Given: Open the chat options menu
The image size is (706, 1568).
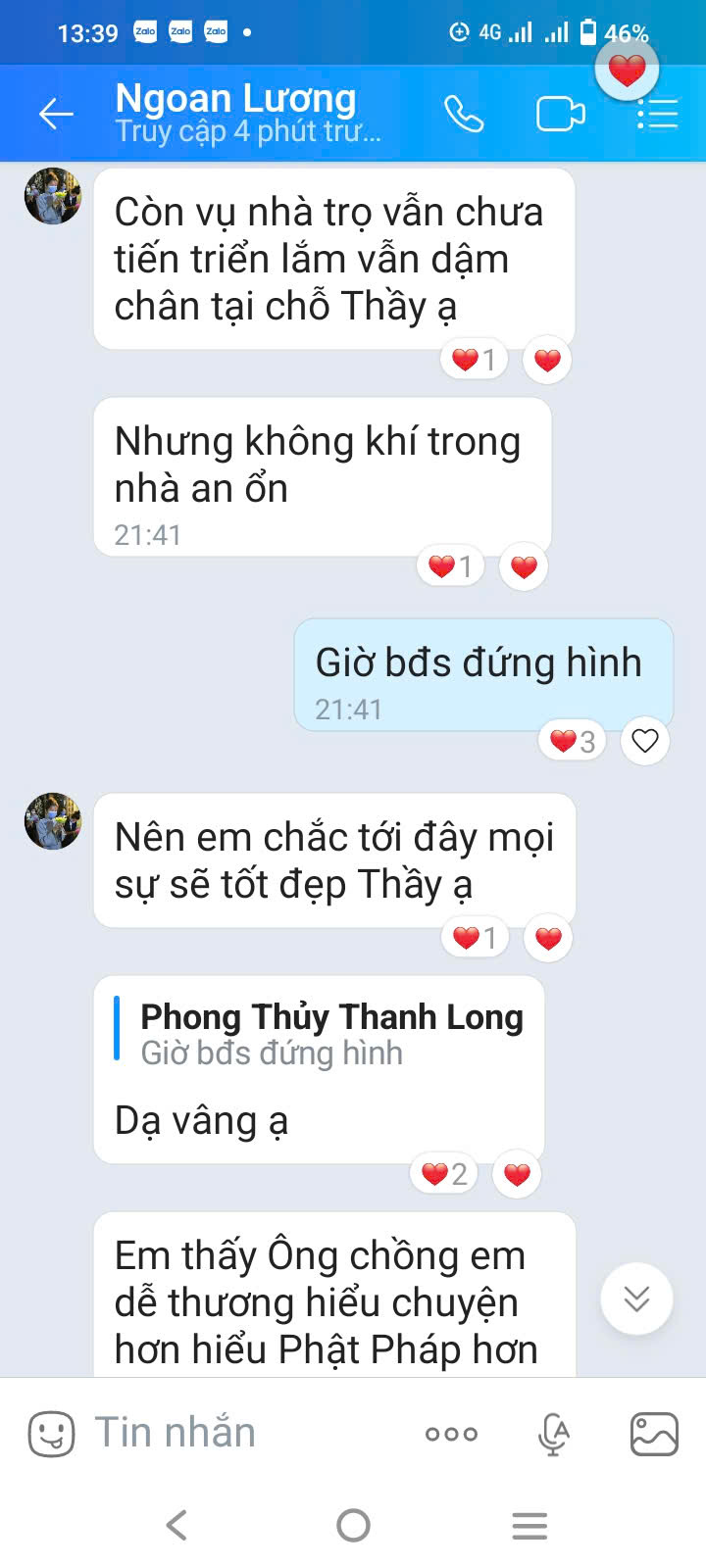Looking at the screenshot, I should point(658,115).
